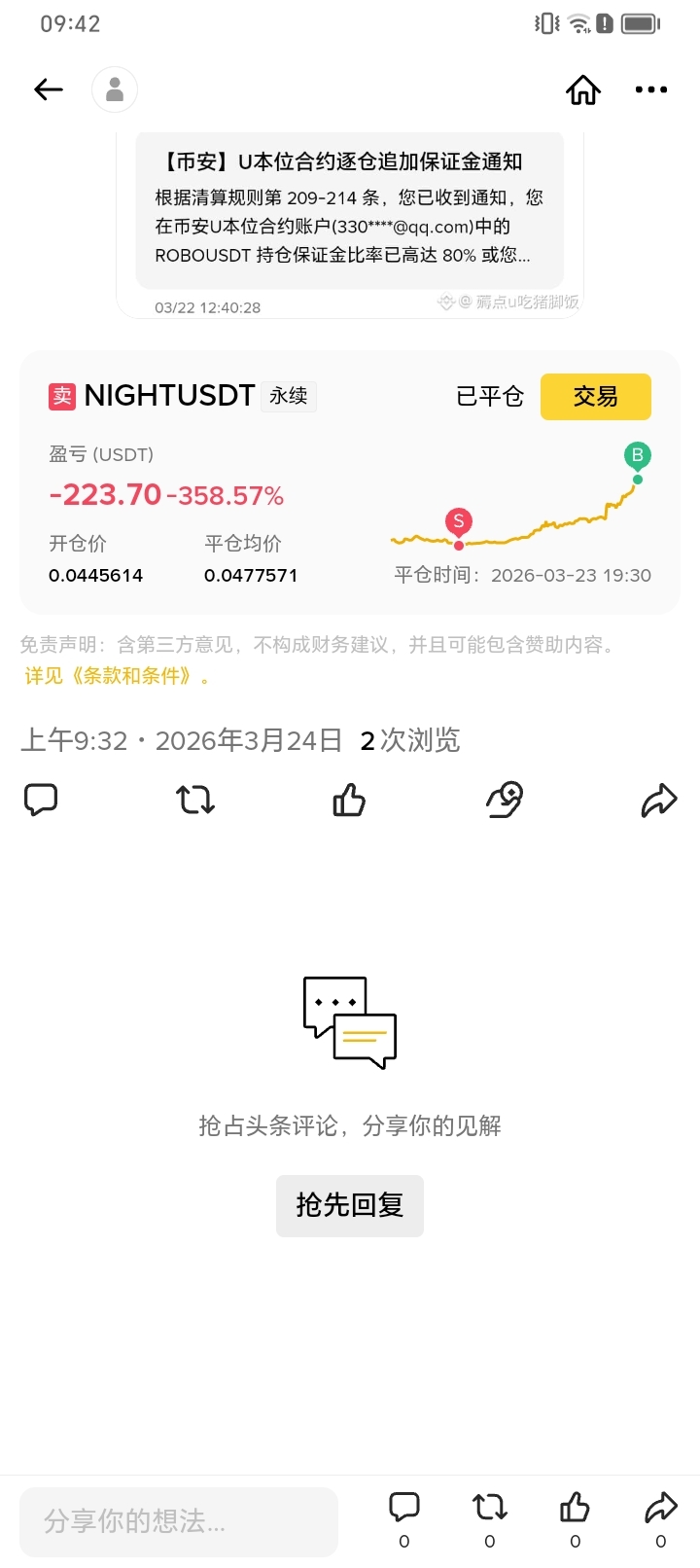Go back using the arrow icon
Viewport: 700px width, 1568px height.
coord(49,90)
